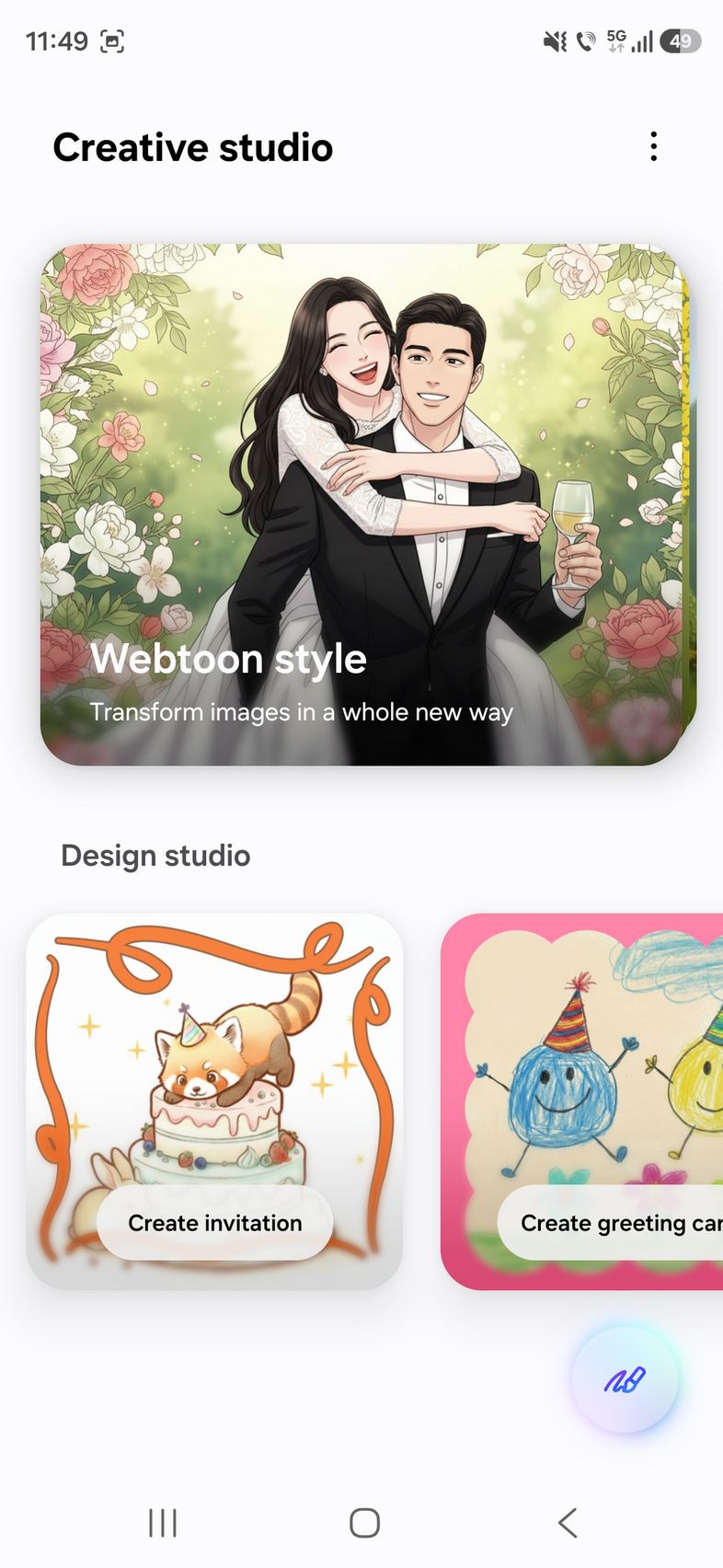Image resolution: width=723 pixels, height=1568 pixels.
Task: Tap the floating drawing pen button
Action: pos(625,1379)
